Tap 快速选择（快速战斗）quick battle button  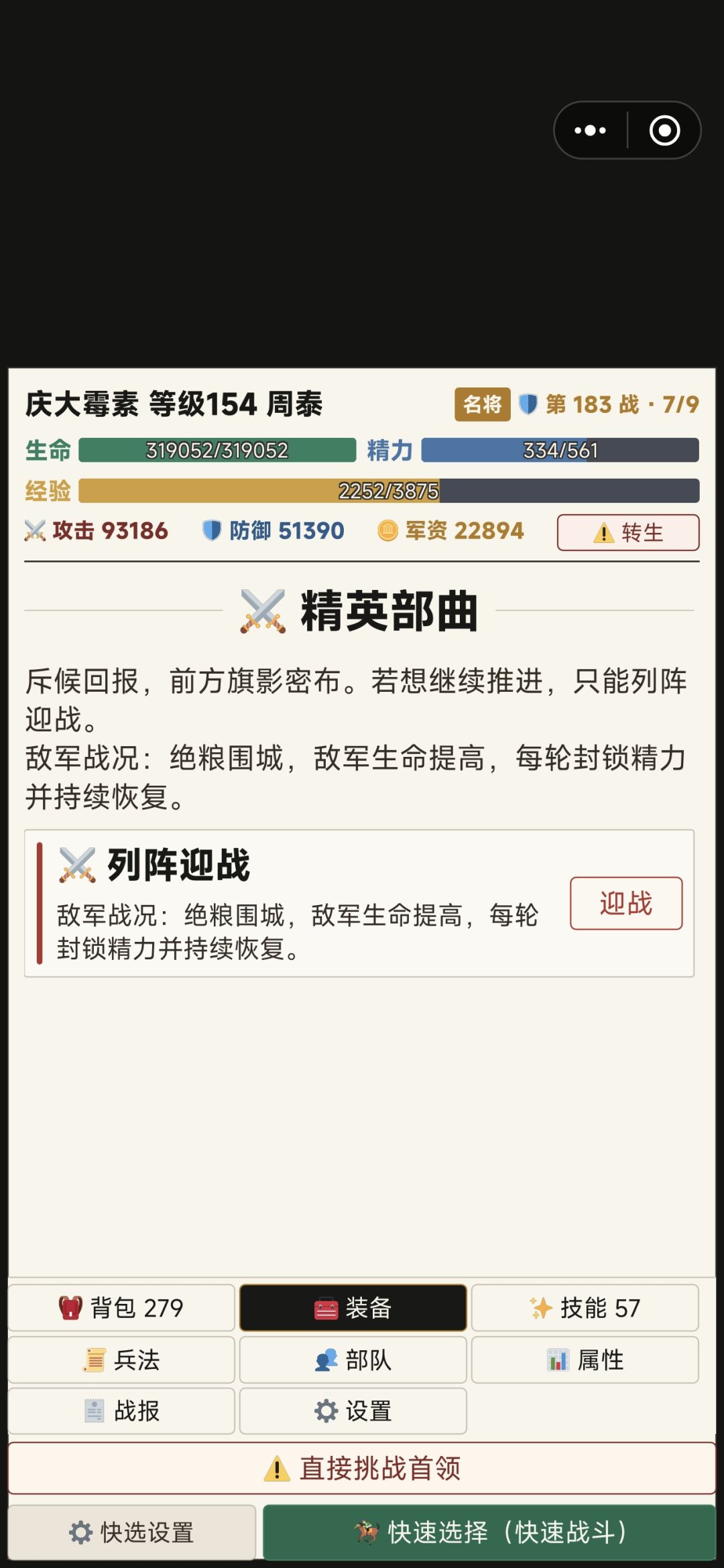point(489,1532)
